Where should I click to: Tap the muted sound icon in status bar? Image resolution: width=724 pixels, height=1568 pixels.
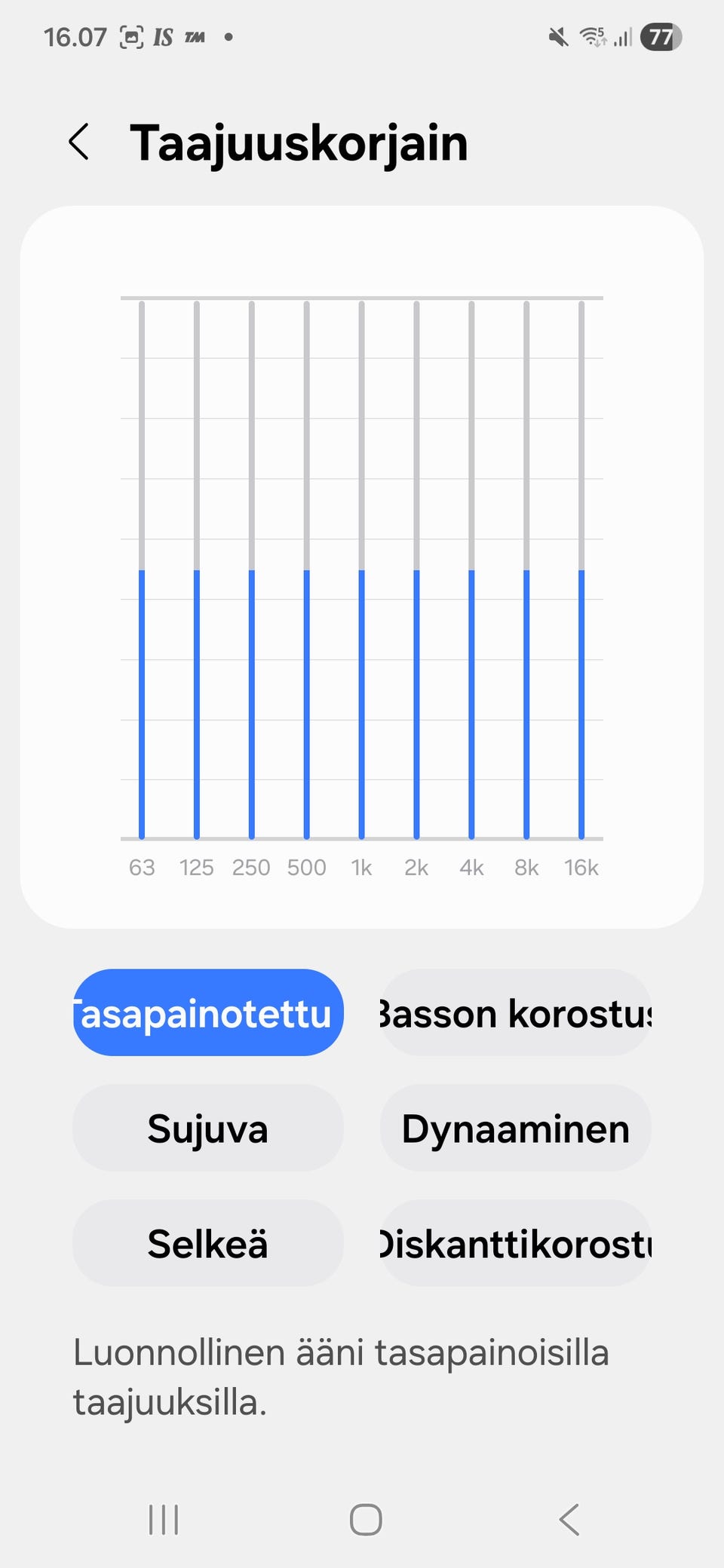pyautogui.click(x=556, y=36)
